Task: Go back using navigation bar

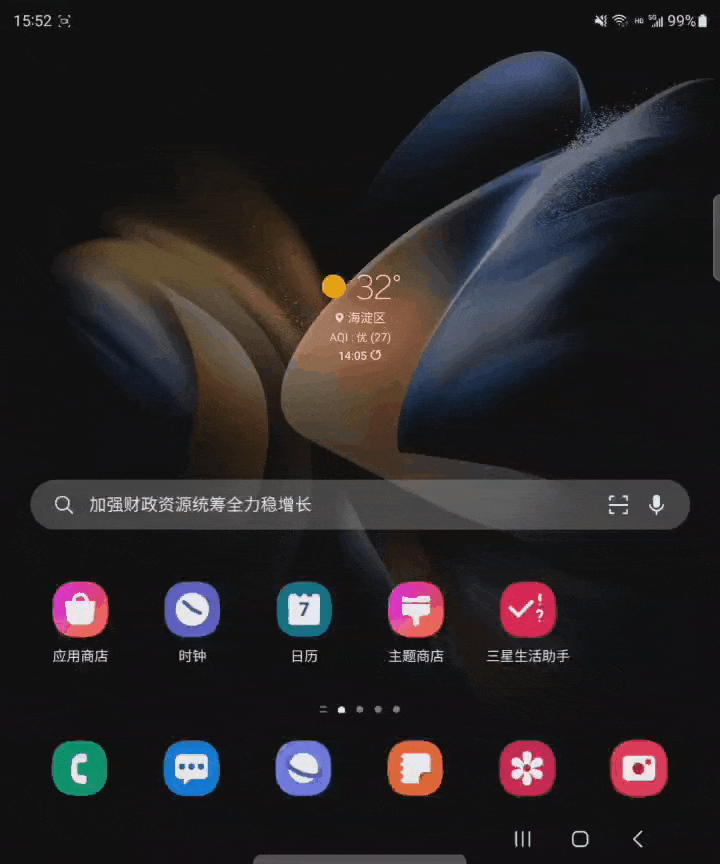Action: click(638, 839)
